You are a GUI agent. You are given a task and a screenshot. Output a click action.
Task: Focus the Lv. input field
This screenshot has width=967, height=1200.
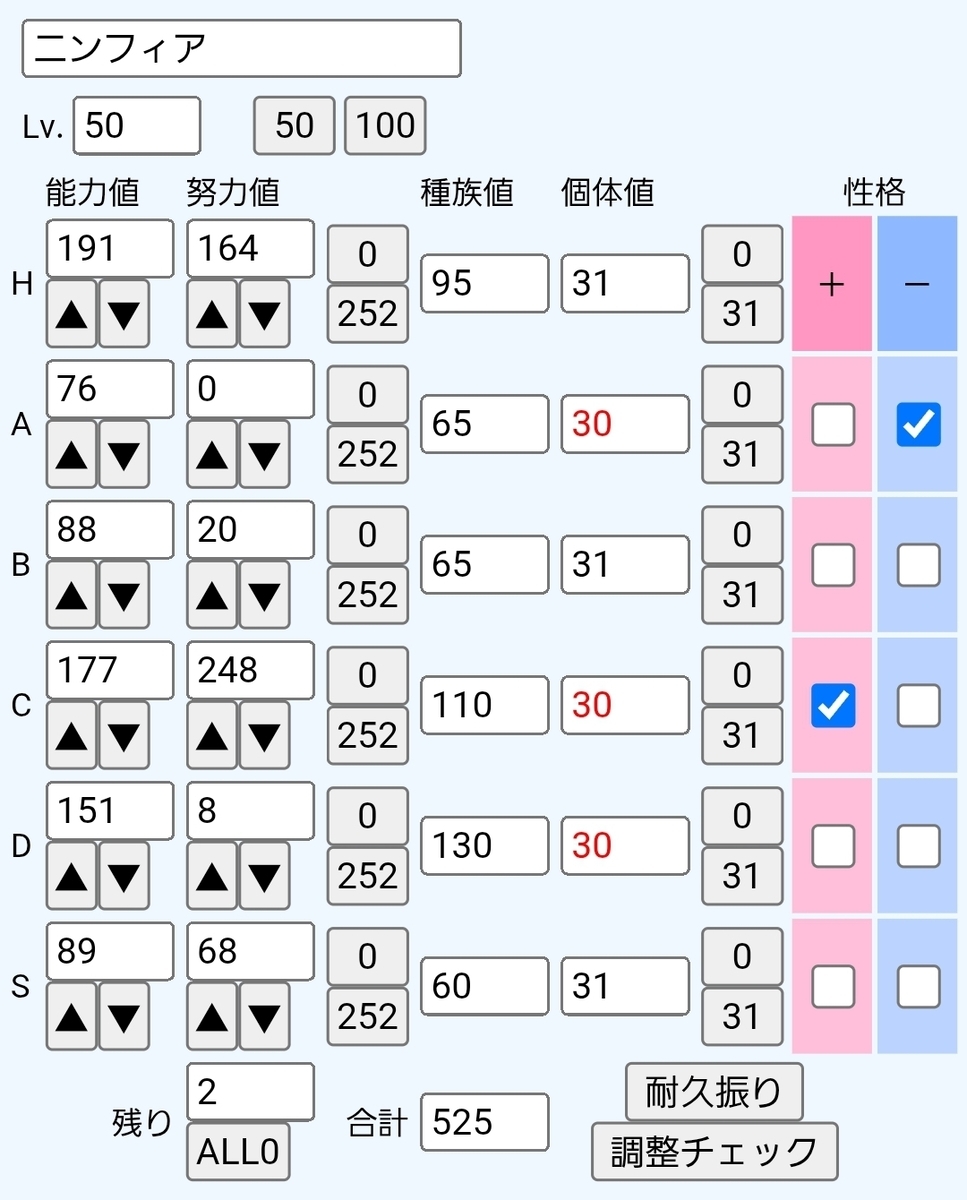[x=137, y=126]
